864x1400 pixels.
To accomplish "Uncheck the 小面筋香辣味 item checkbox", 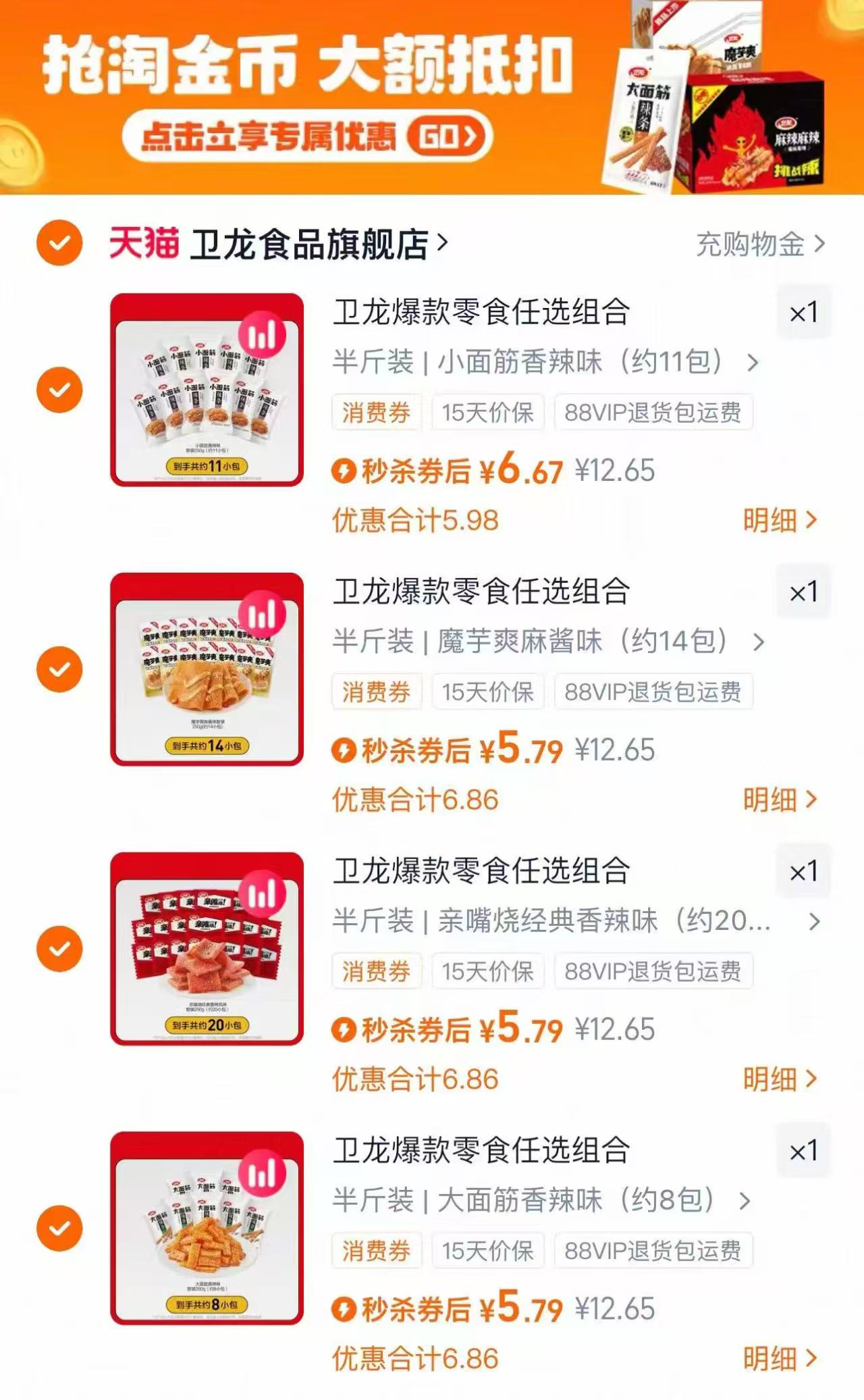I will 59,390.
